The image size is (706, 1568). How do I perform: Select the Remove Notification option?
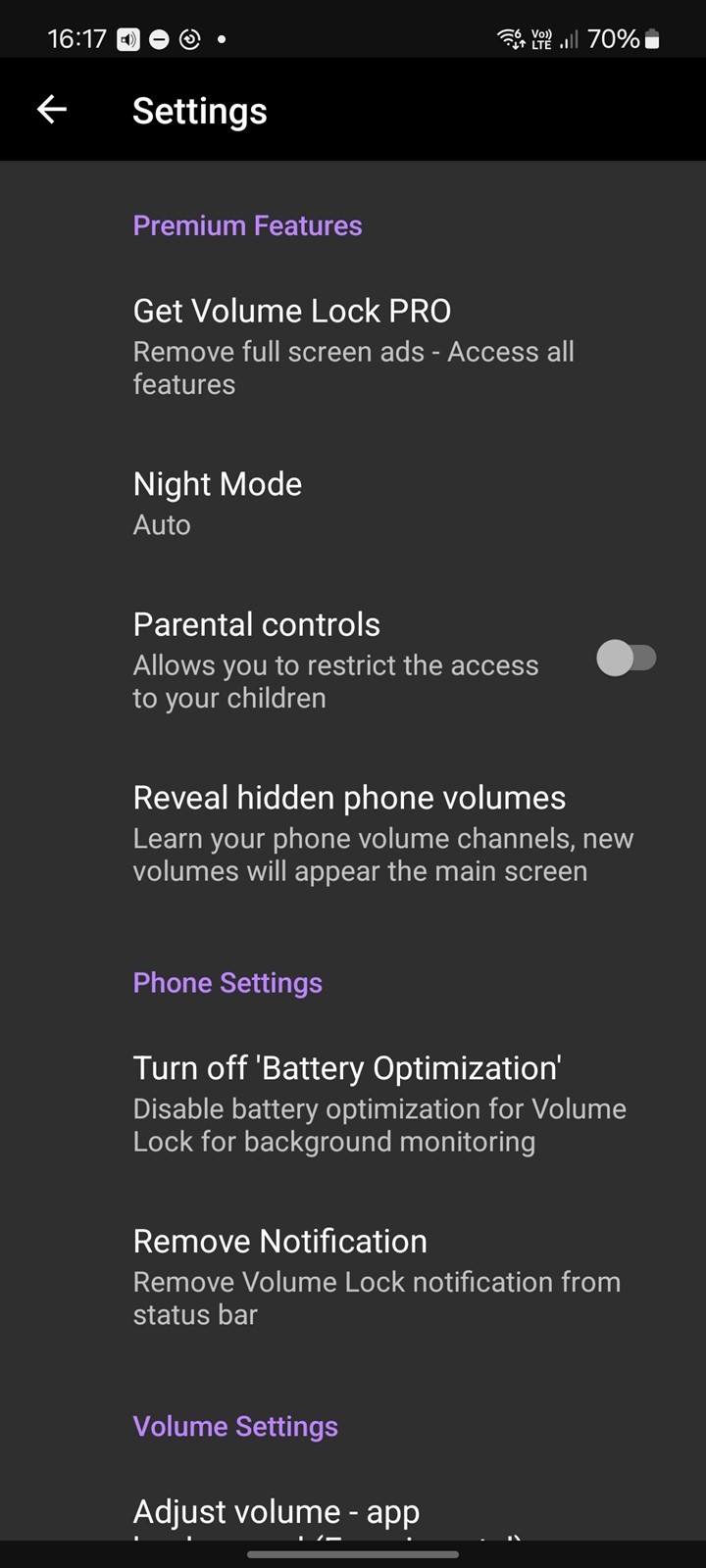coord(353,1276)
